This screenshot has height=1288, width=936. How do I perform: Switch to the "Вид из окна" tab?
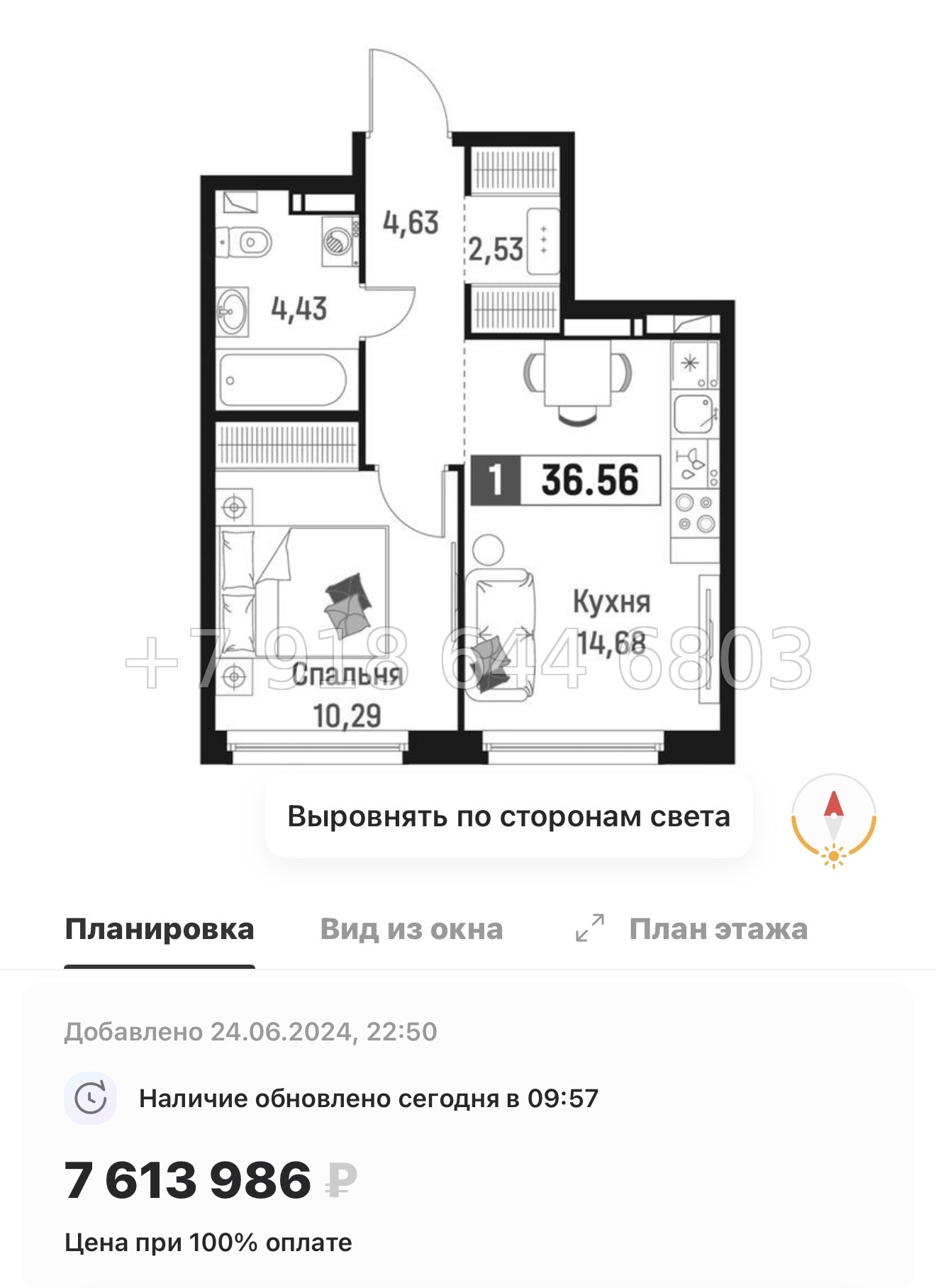pyautogui.click(x=411, y=927)
